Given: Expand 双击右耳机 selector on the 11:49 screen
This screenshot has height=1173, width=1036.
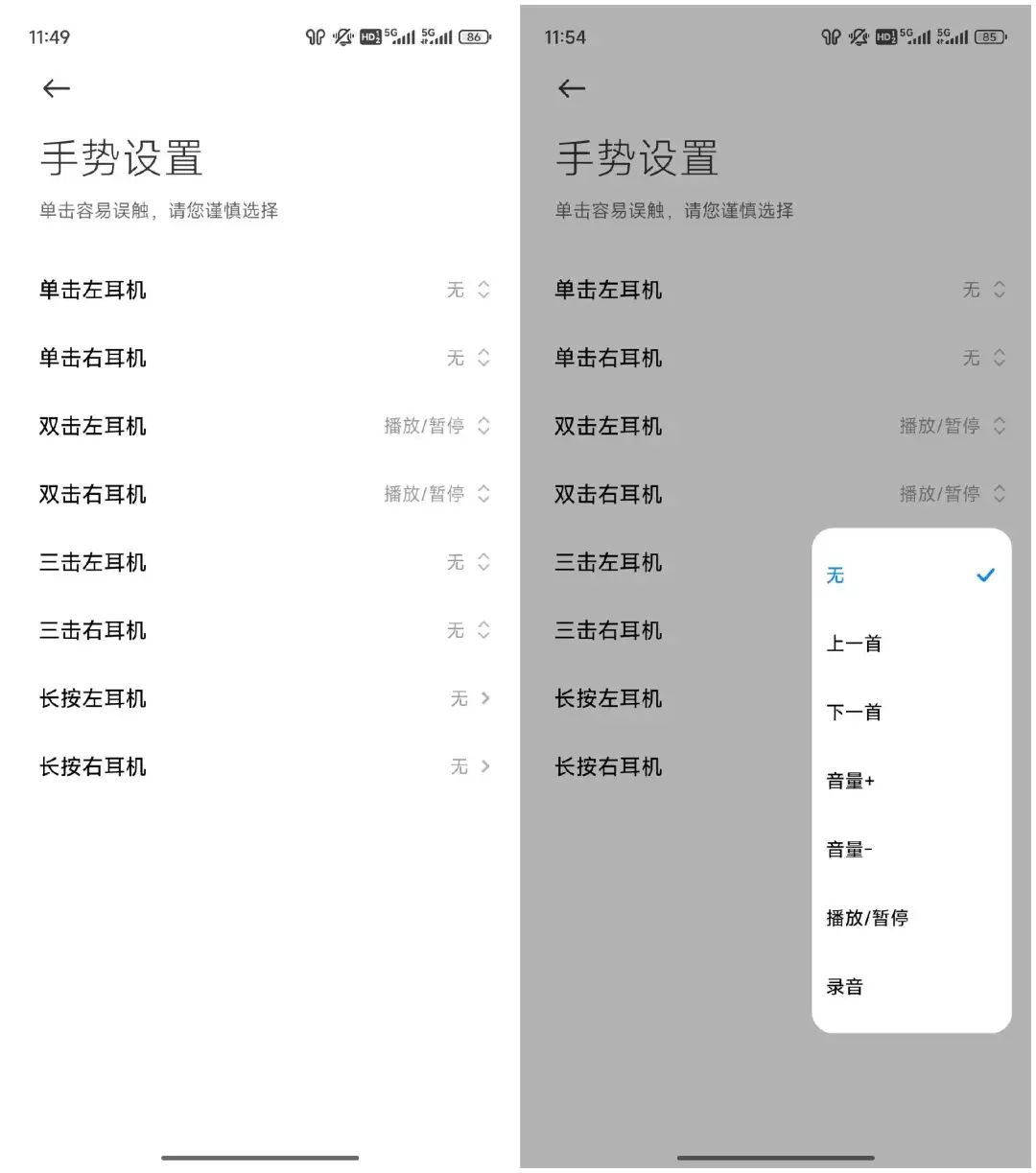Looking at the screenshot, I should pyautogui.click(x=437, y=494).
